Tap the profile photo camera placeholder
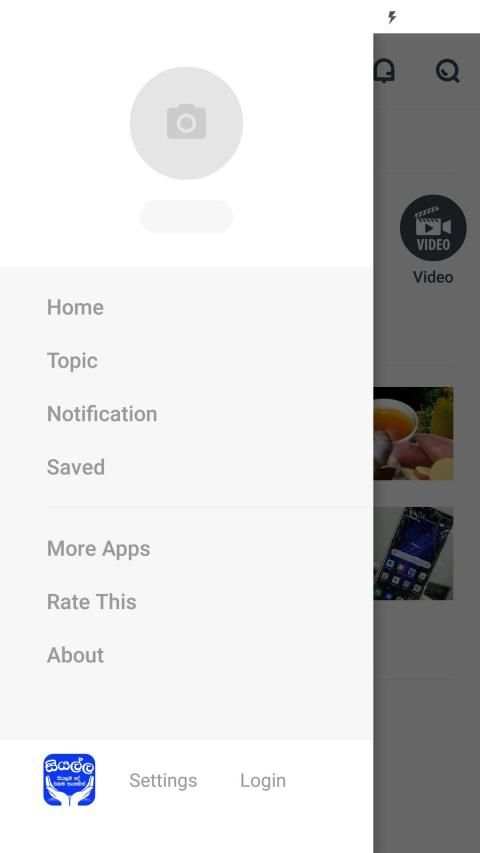480x853 pixels. [x=186, y=123]
